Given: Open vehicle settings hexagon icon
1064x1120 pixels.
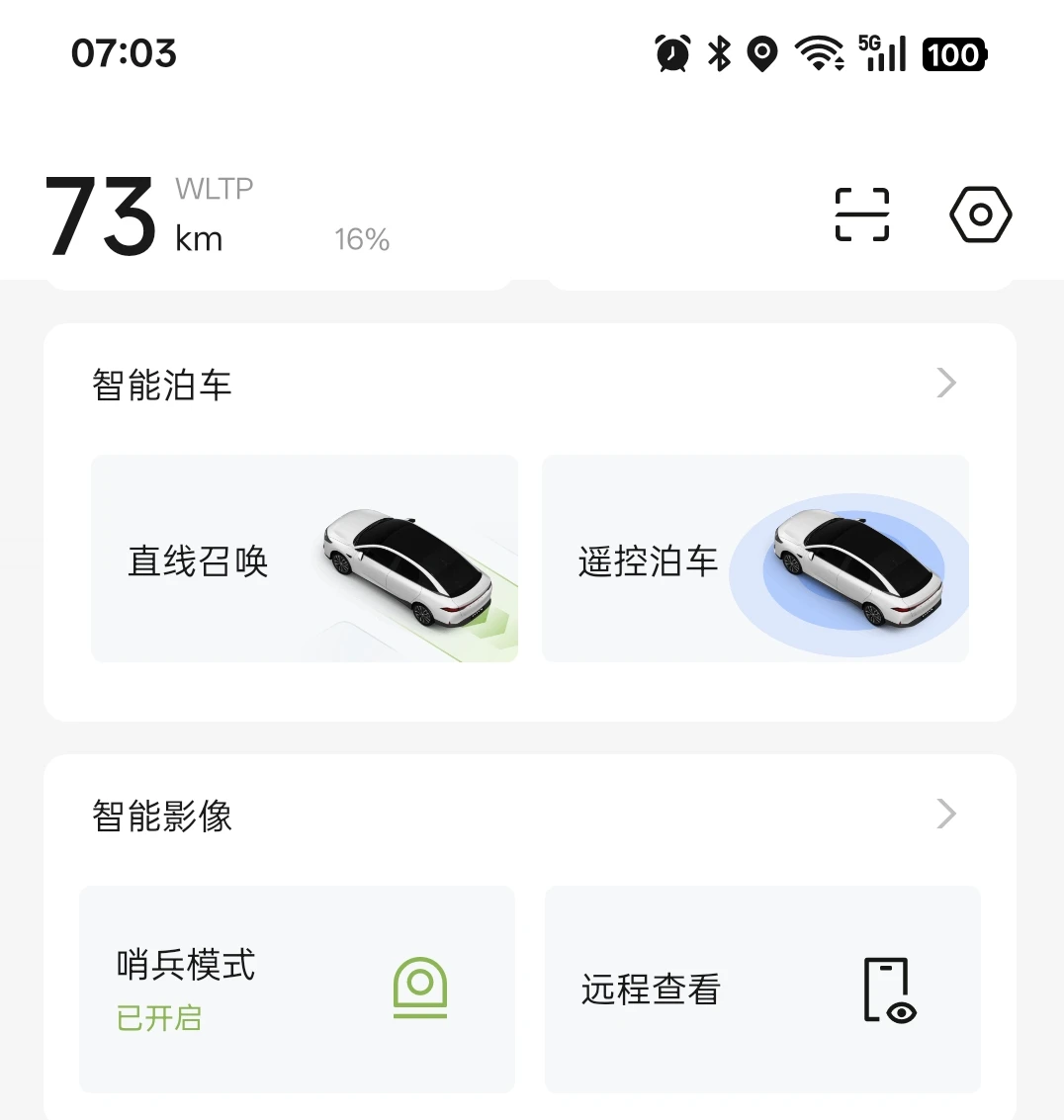Looking at the screenshot, I should 980,215.
